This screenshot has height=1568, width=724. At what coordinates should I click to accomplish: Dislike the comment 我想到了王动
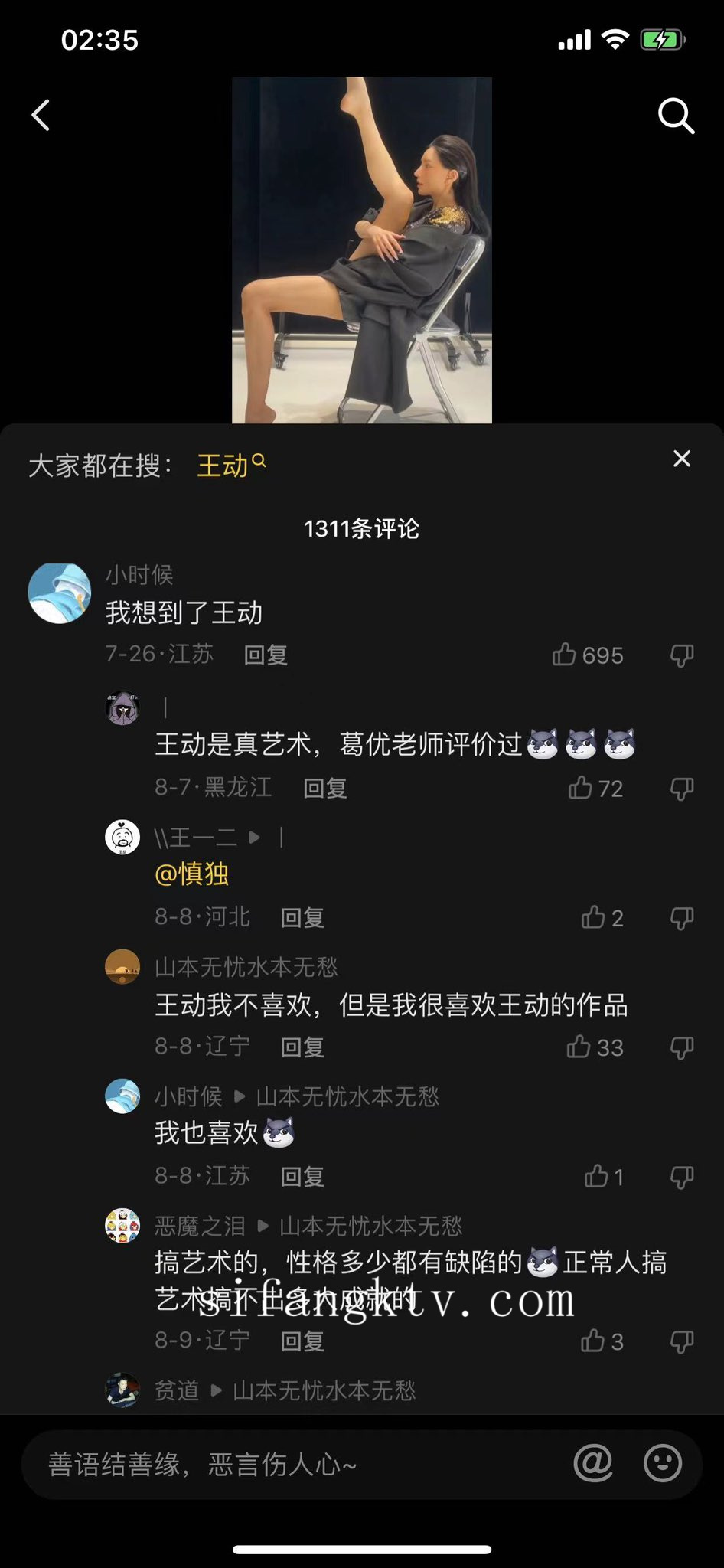(x=681, y=655)
